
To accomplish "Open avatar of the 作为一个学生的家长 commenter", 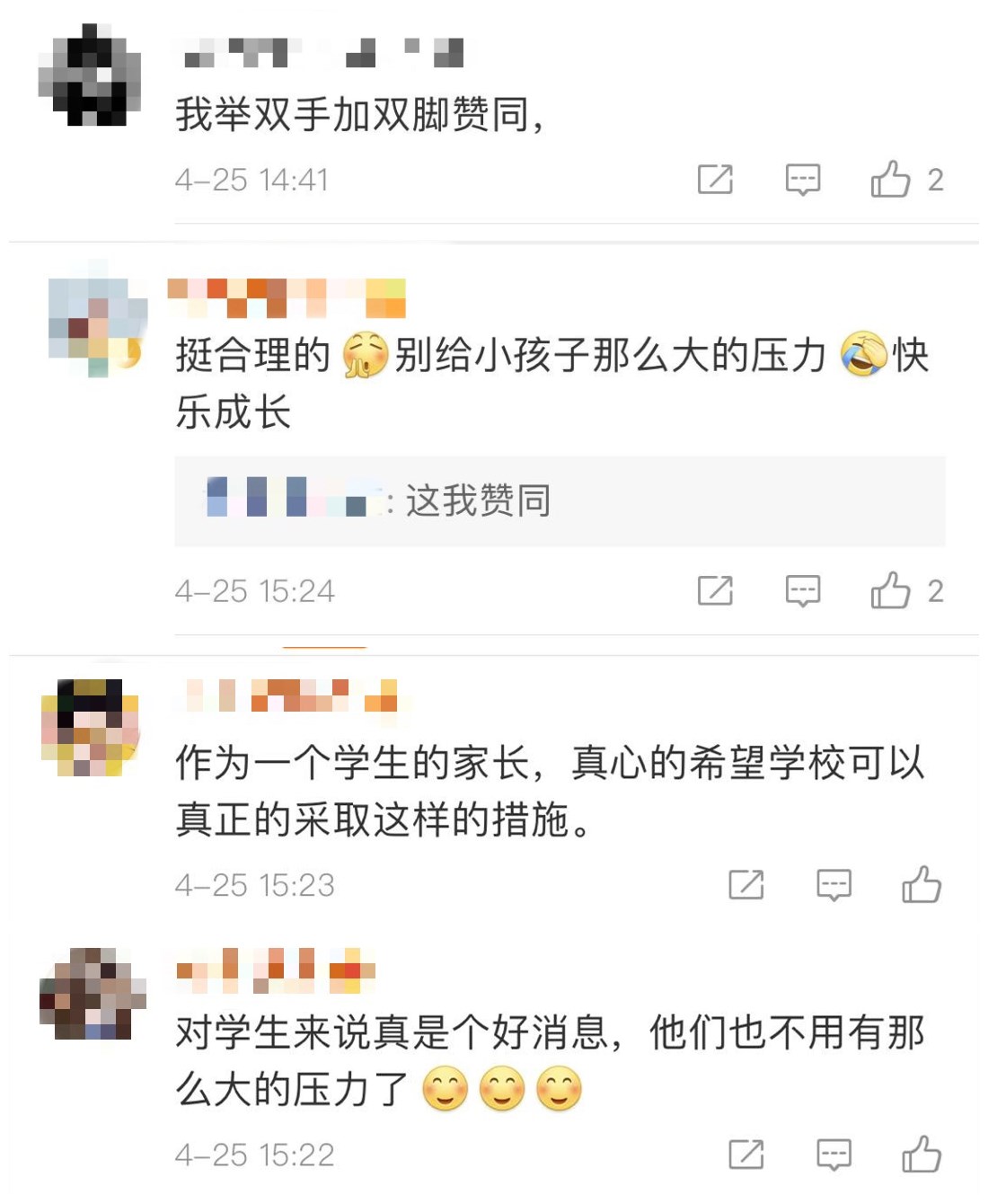I will [x=90, y=728].
